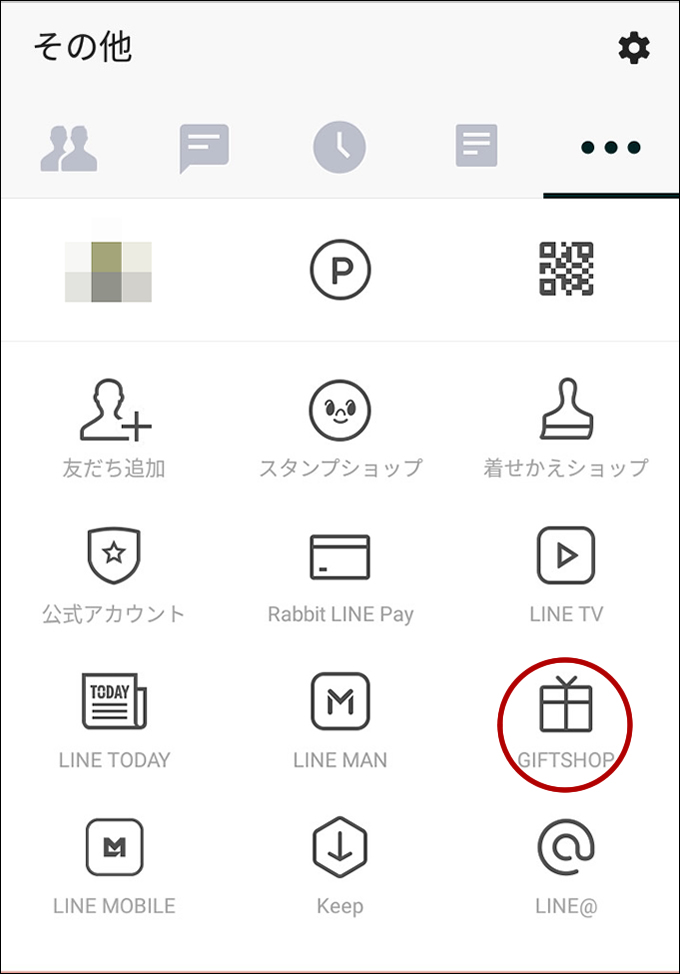Open the blurred profile picture

point(108,271)
